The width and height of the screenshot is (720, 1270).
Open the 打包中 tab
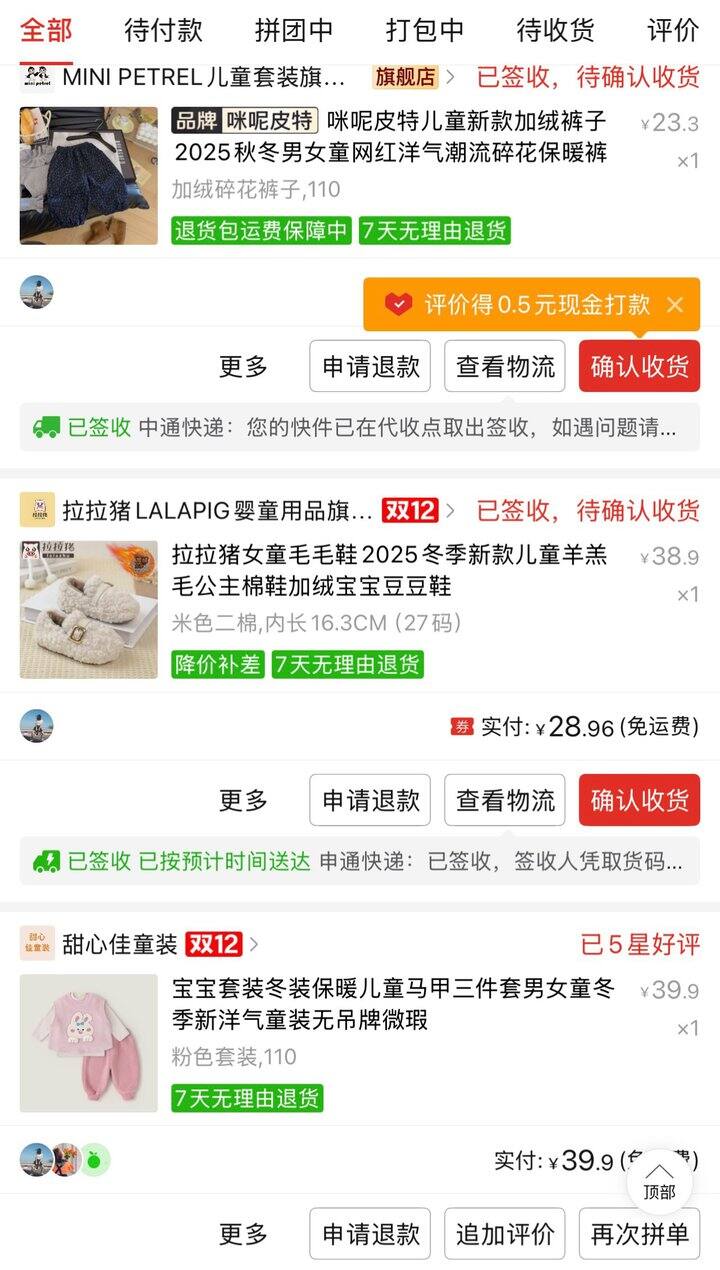(x=425, y=30)
